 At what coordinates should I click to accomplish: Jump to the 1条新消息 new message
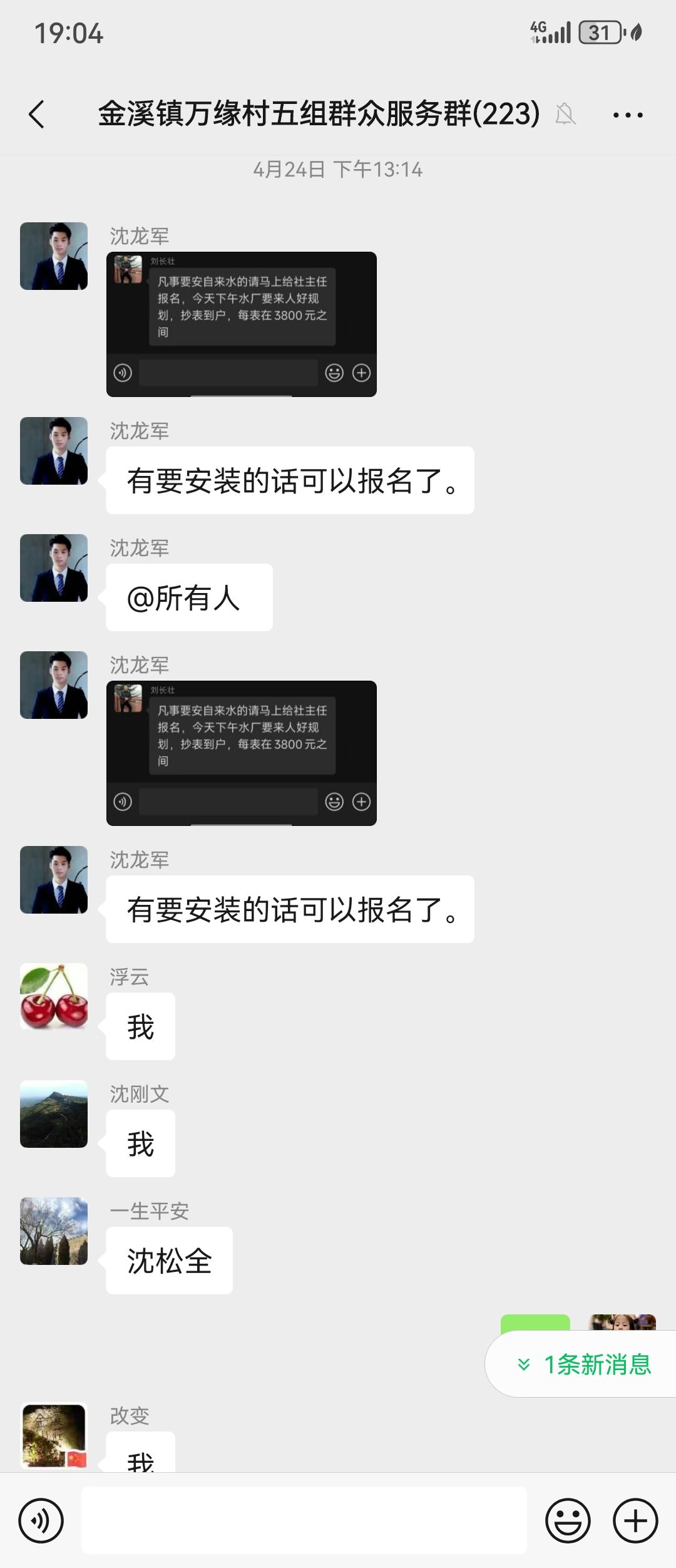pos(585,1364)
